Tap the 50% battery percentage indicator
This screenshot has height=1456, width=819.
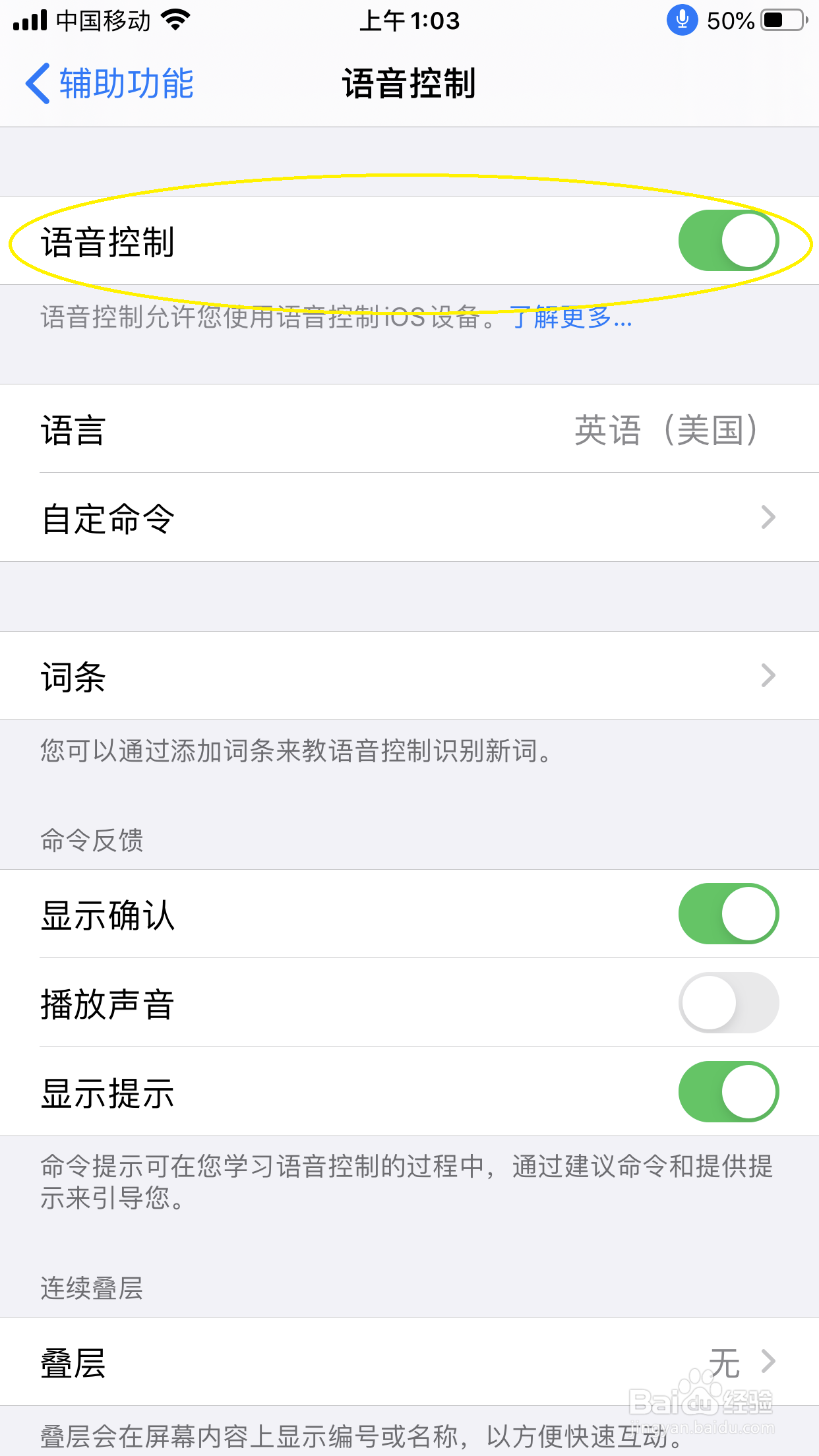pos(731,20)
